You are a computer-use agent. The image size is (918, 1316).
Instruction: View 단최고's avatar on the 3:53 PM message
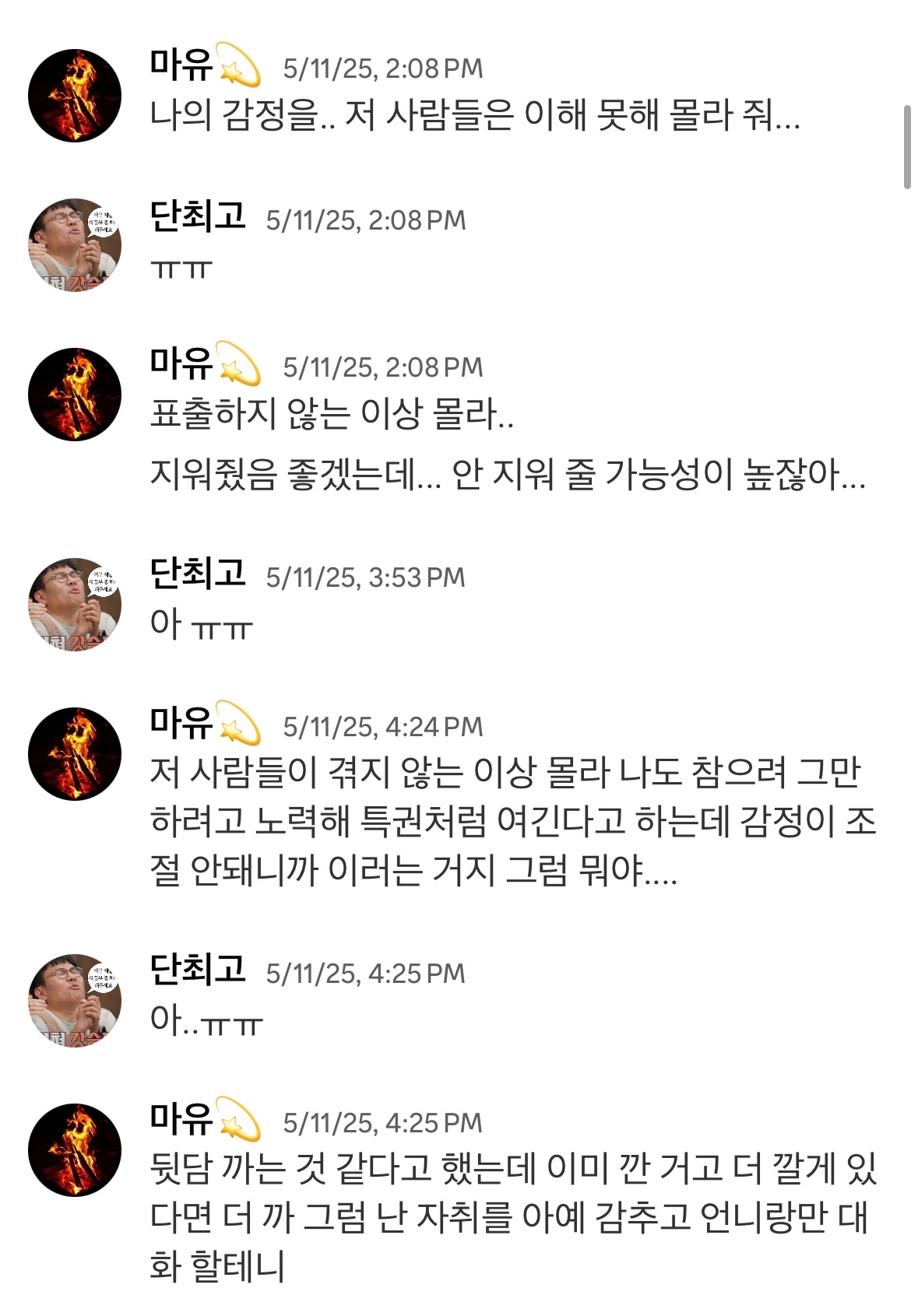pyautogui.click(x=75, y=604)
